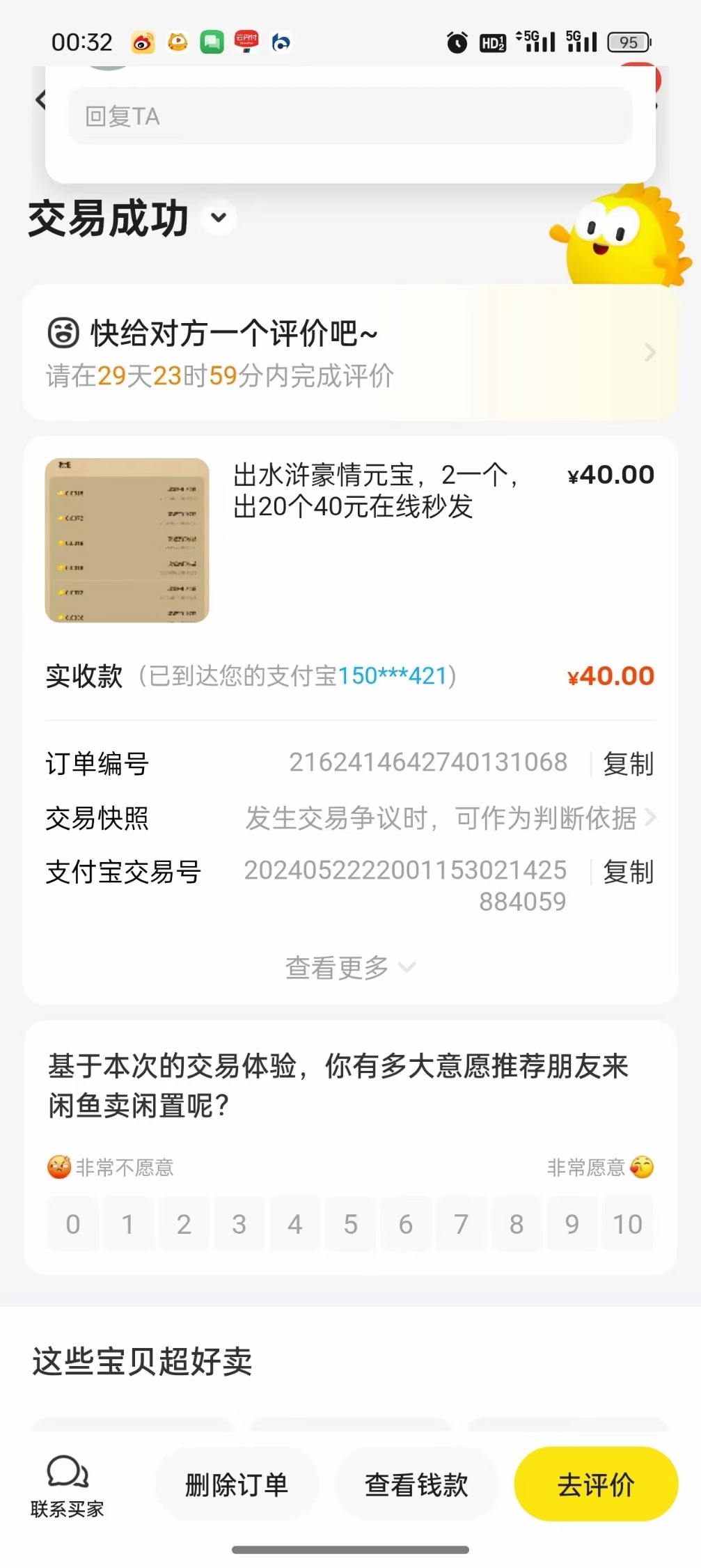Image resolution: width=701 pixels, height=1568 pixels.
Task: Tap 删除订单 to delete the order
Action: click(x=236, y=1484)
